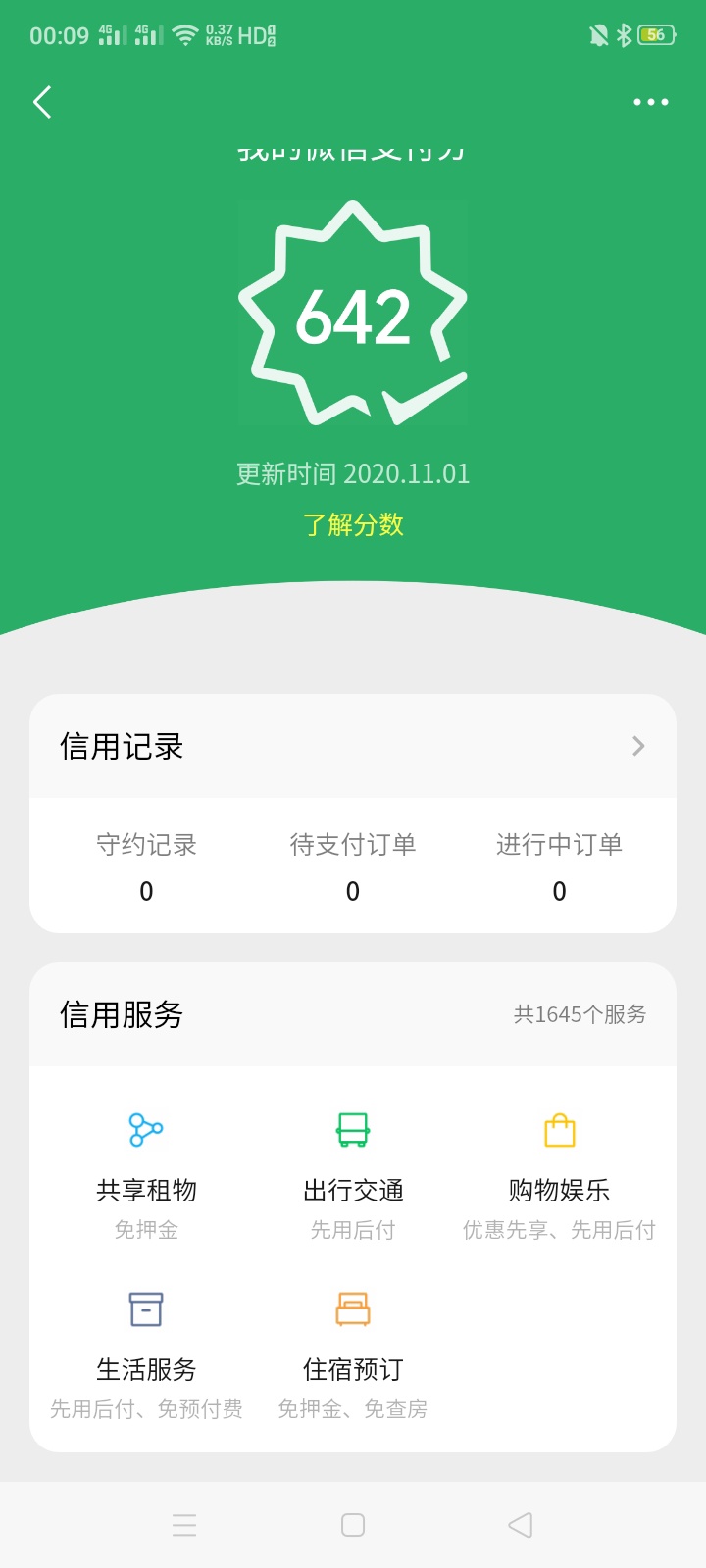Screen dimensions: 706x1568
Task: View 待支付订单 orders
Action: (x=353, y=866)
